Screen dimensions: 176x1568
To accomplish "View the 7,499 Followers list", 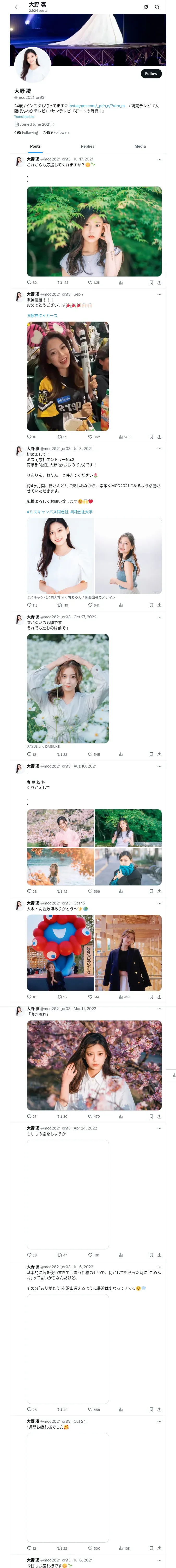I will 56,132.
